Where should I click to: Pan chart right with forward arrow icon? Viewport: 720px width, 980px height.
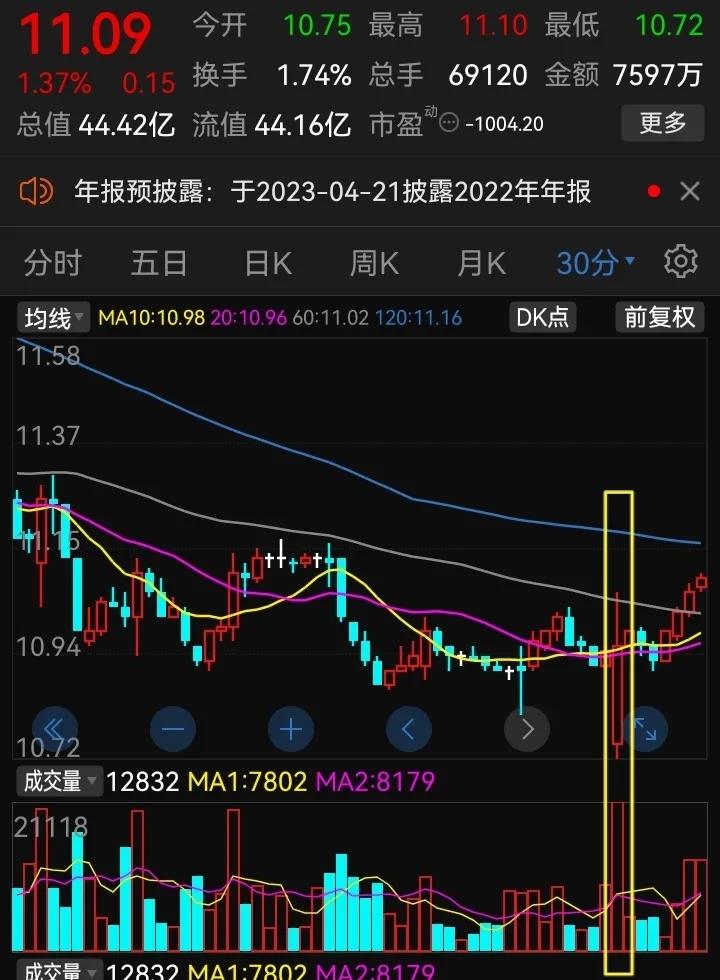[527, 729]
